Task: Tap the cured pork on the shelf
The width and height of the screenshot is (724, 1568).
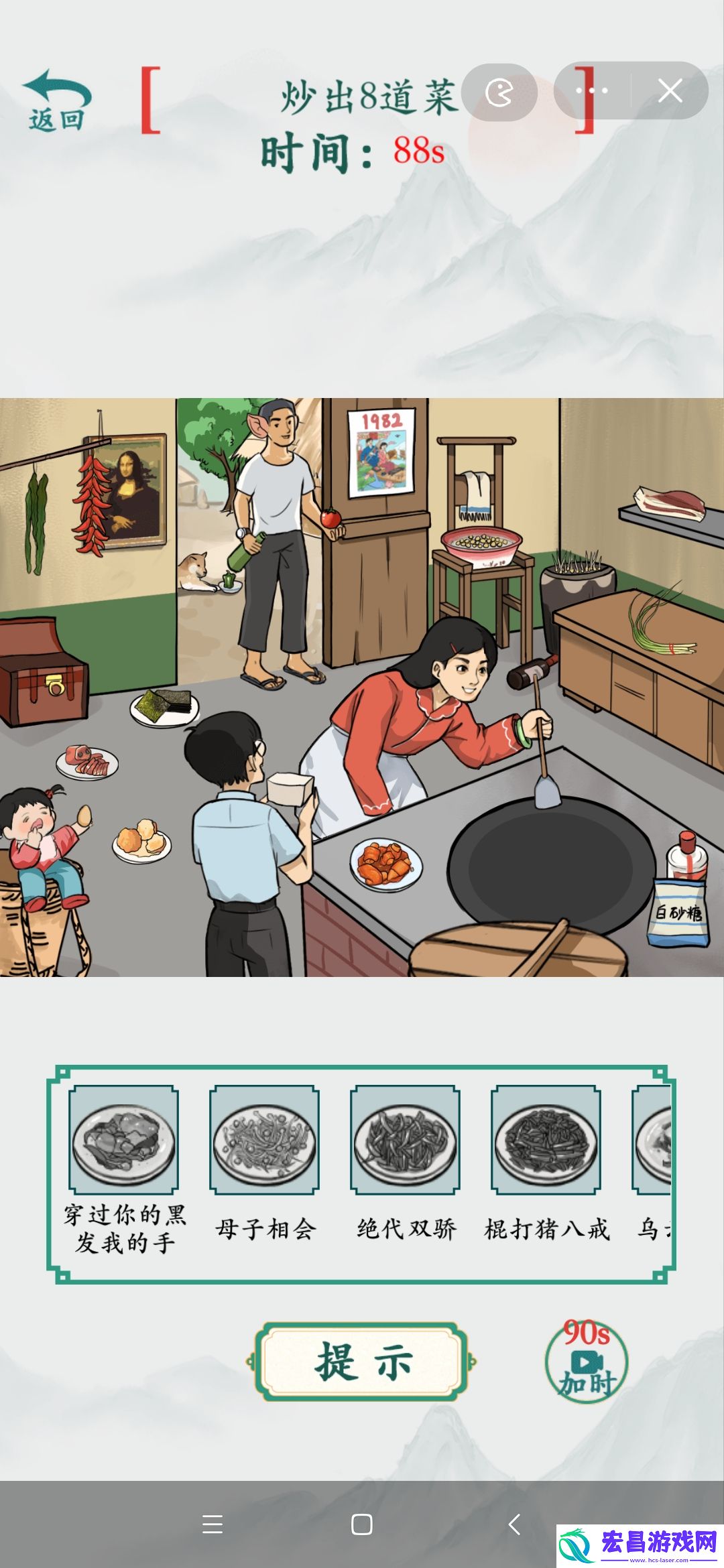Action: click(670, 503)
